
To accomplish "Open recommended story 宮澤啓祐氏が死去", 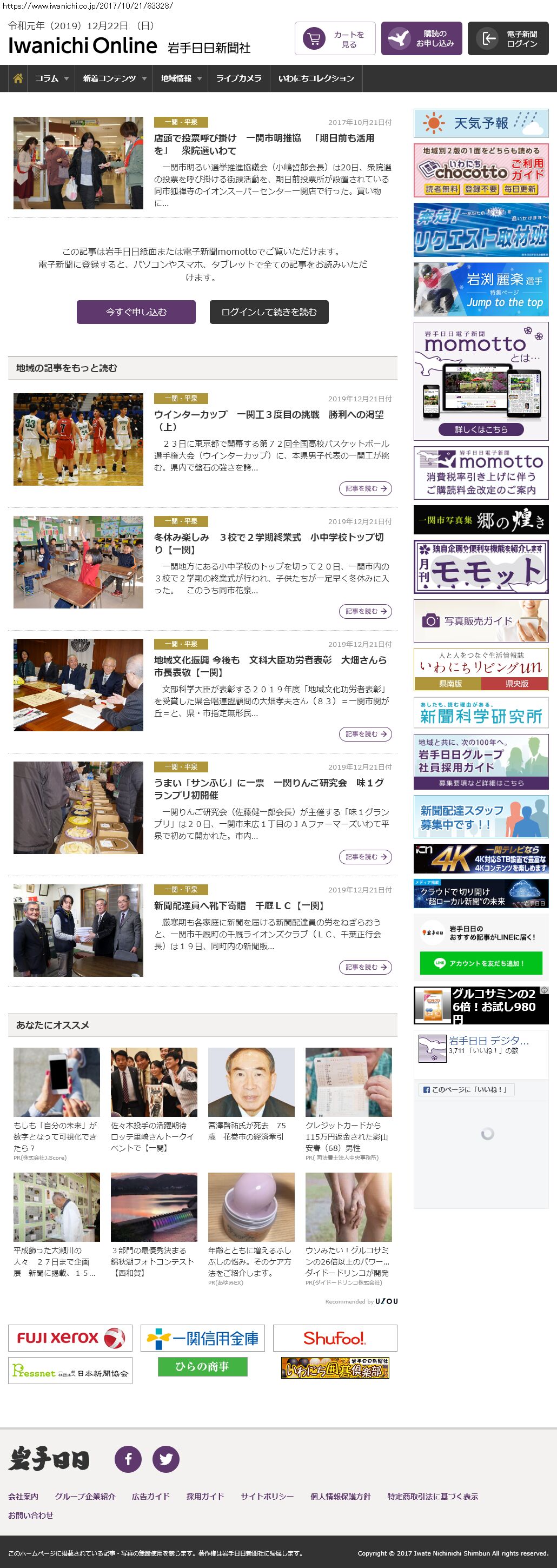I will coord(247,1131).
